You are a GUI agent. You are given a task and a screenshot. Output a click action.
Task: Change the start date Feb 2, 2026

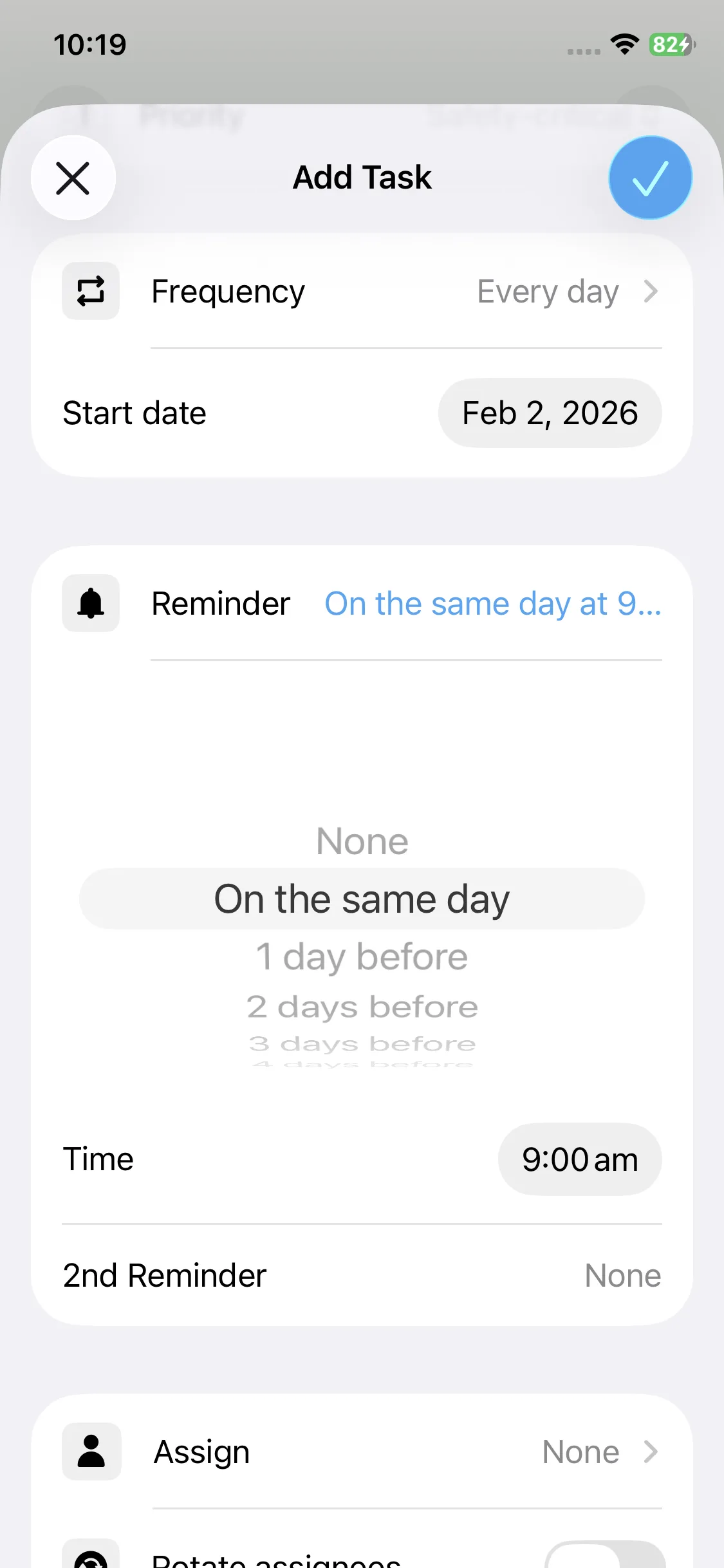coord(550,413)
